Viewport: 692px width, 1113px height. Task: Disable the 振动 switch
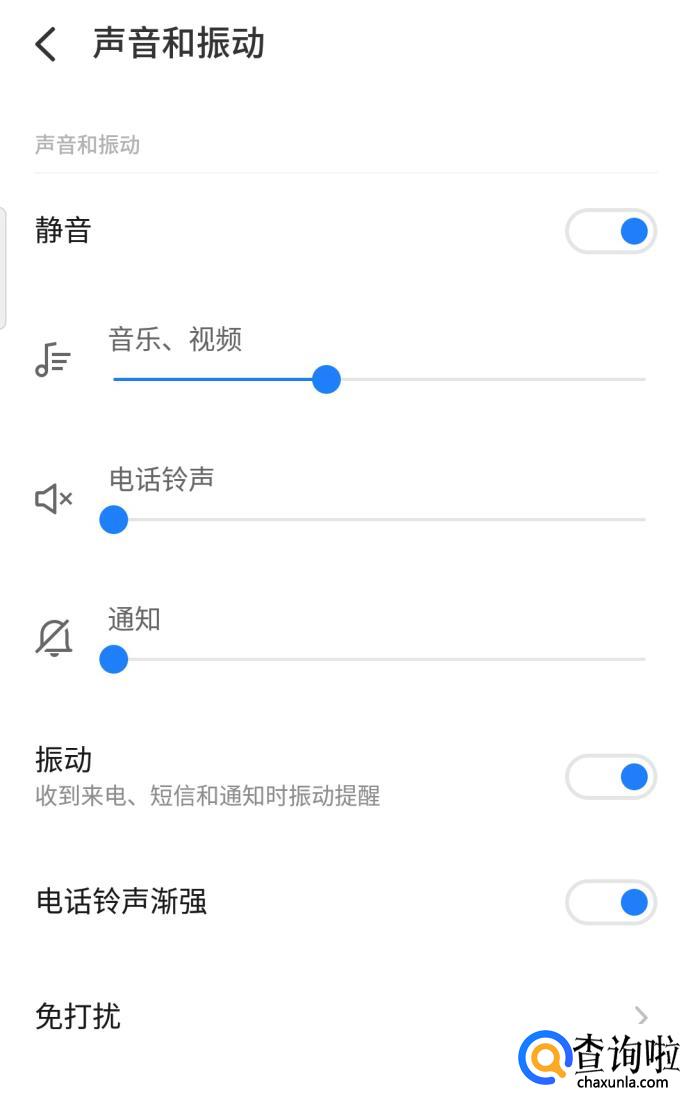tap(611, 777)
